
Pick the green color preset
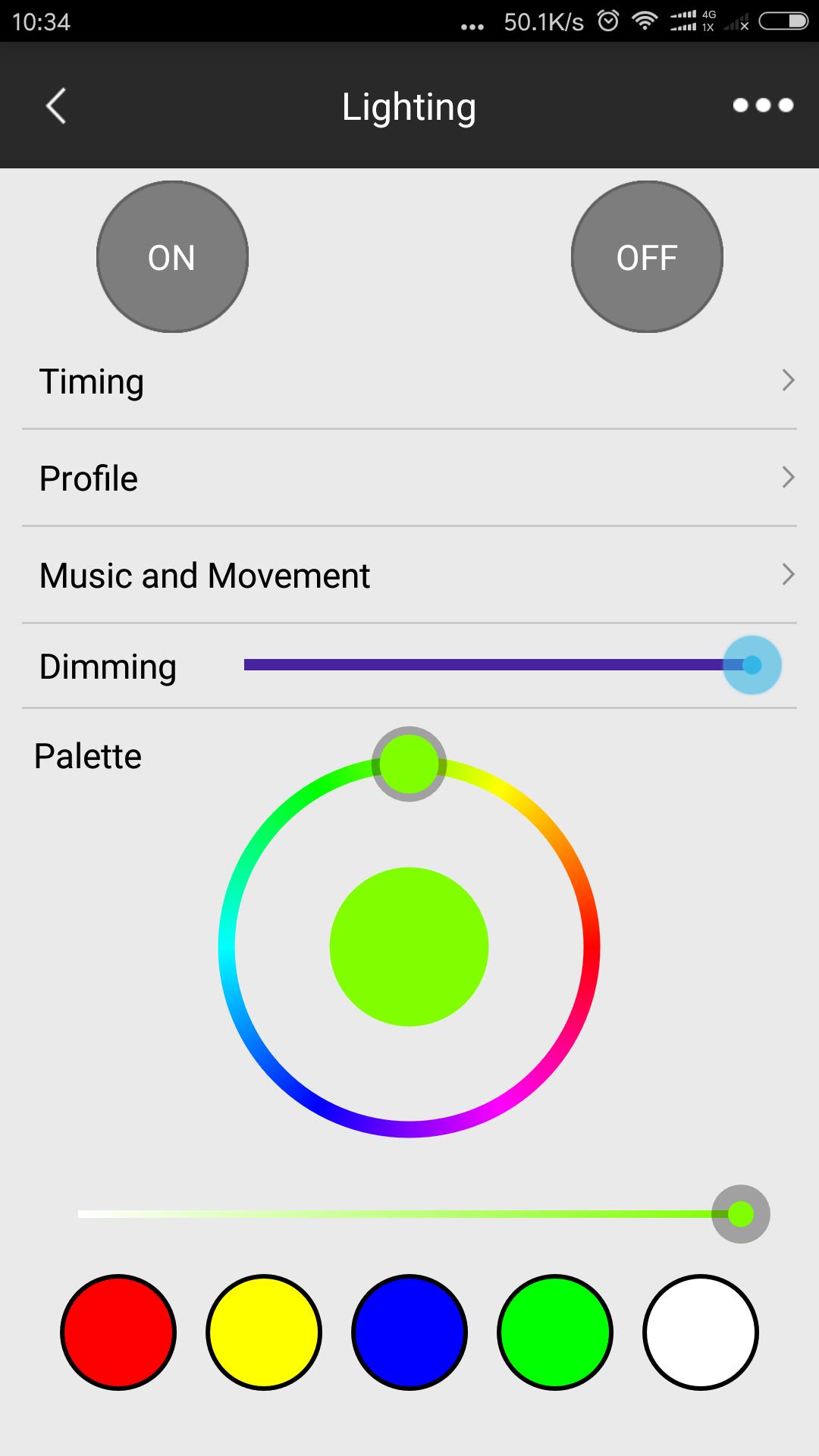pyautogui.click(x=555, y=1332)
